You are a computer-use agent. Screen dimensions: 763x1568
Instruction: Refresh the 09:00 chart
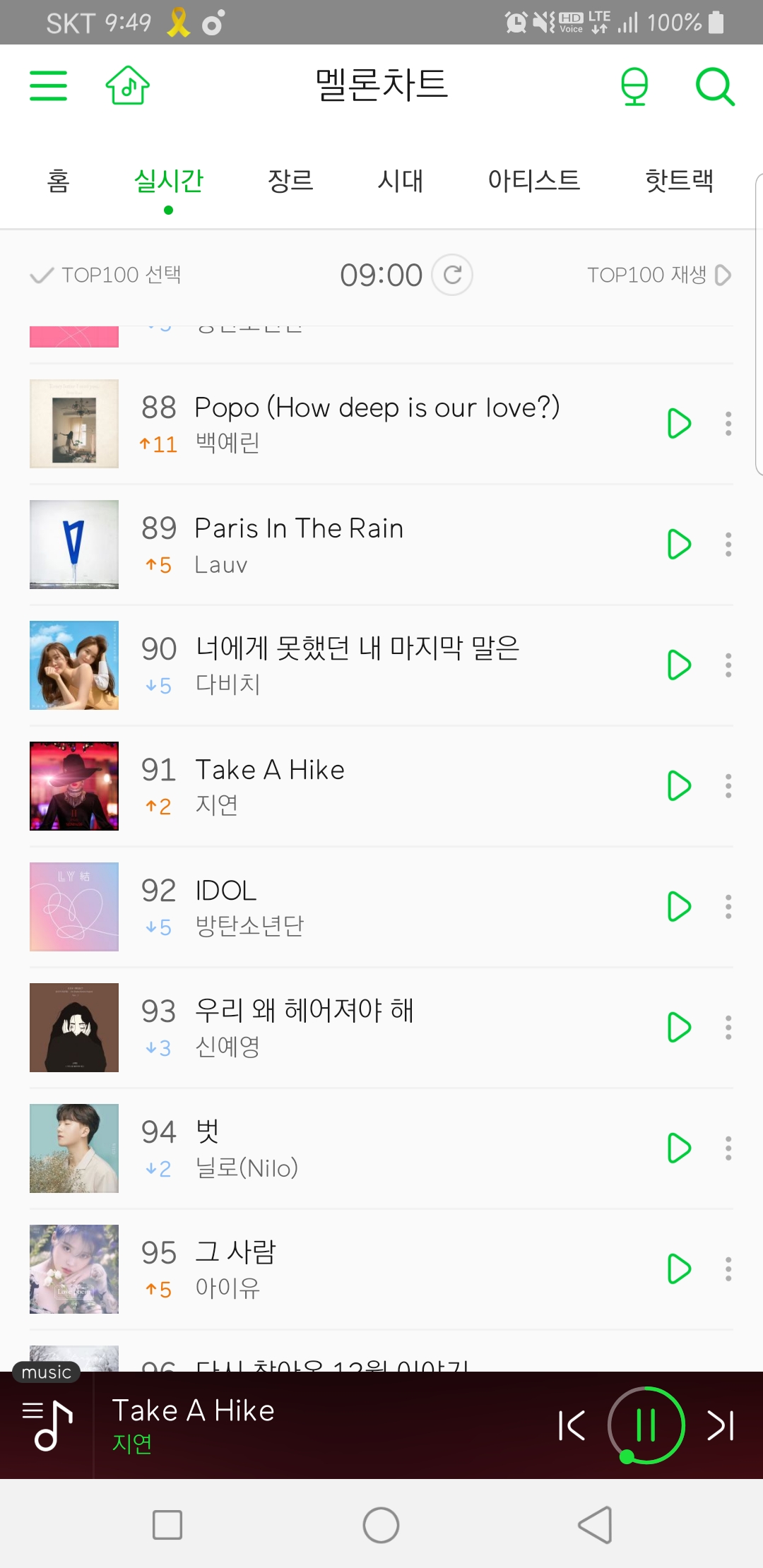tap(451, 275)
